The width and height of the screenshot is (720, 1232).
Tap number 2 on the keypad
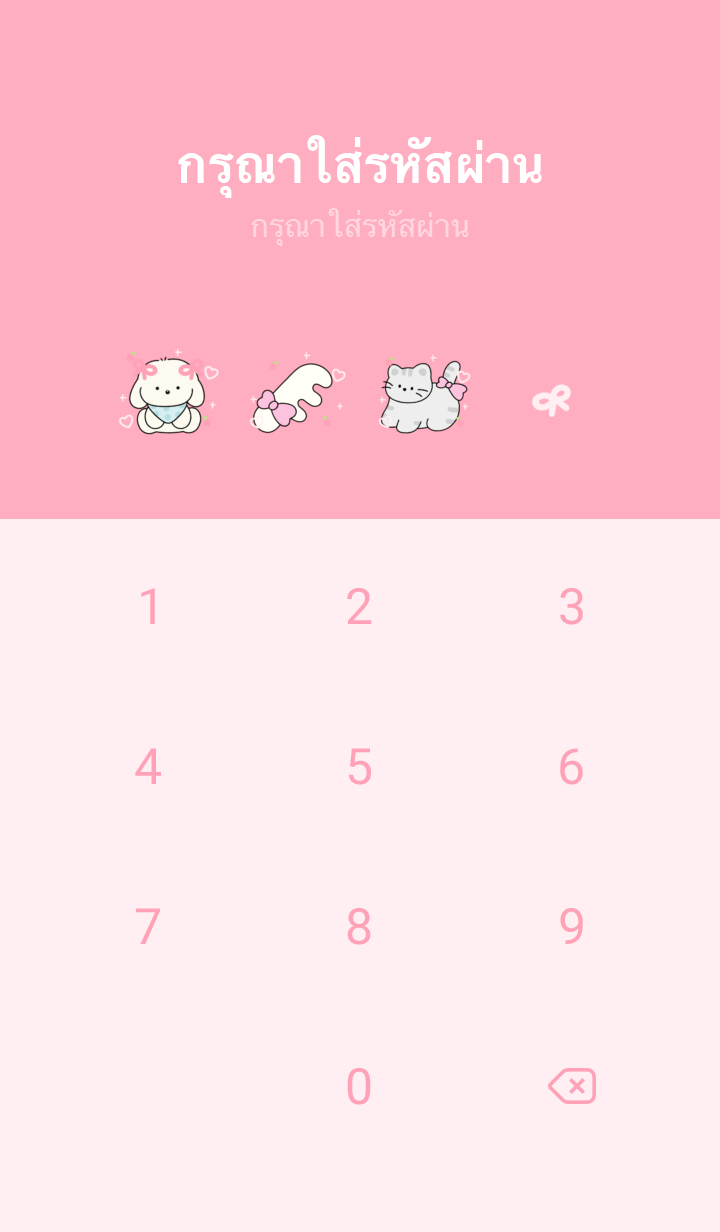coord(359,607)
